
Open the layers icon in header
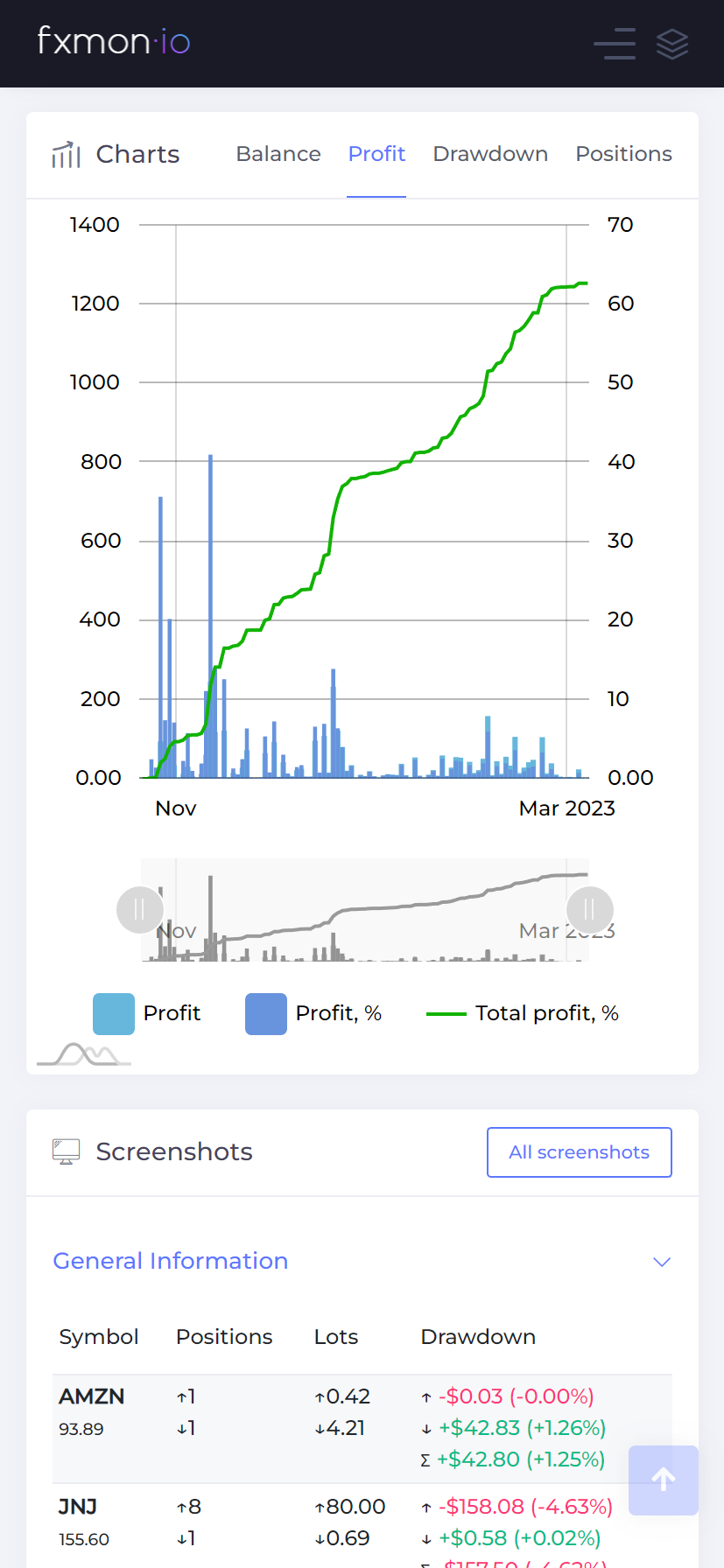pyautogui.click(x=672, y=43)
